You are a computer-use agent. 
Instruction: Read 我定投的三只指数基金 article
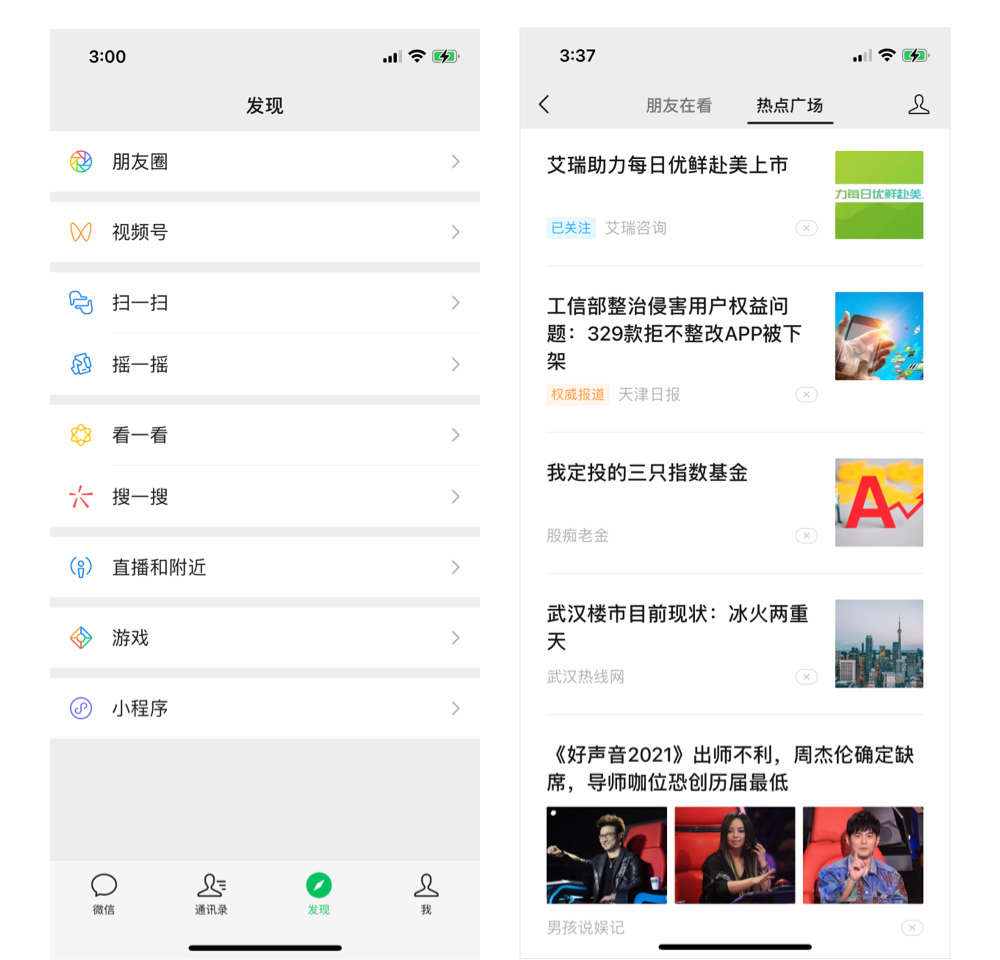648,473
